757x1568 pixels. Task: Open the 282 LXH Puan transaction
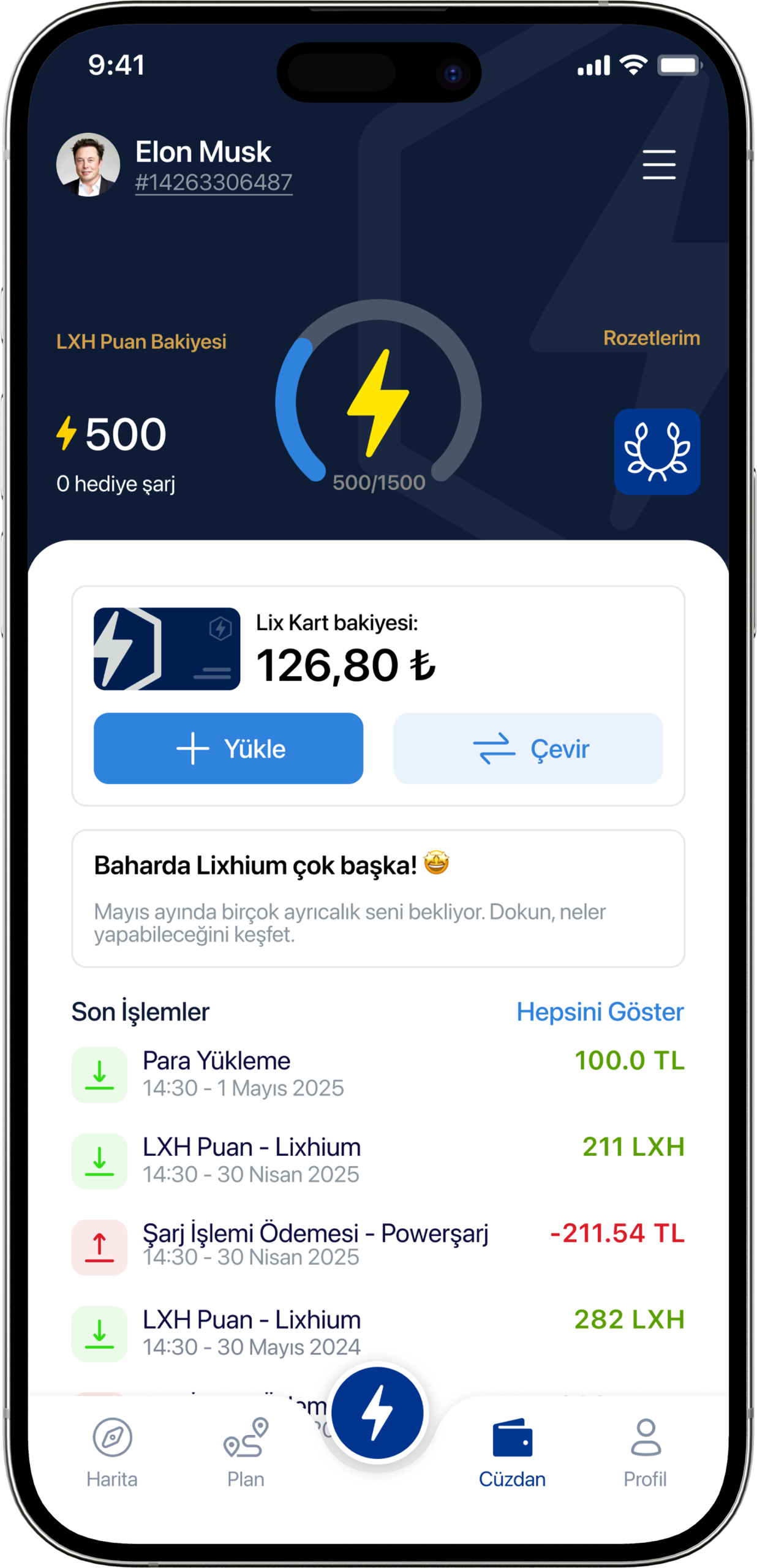point(378,1333)
